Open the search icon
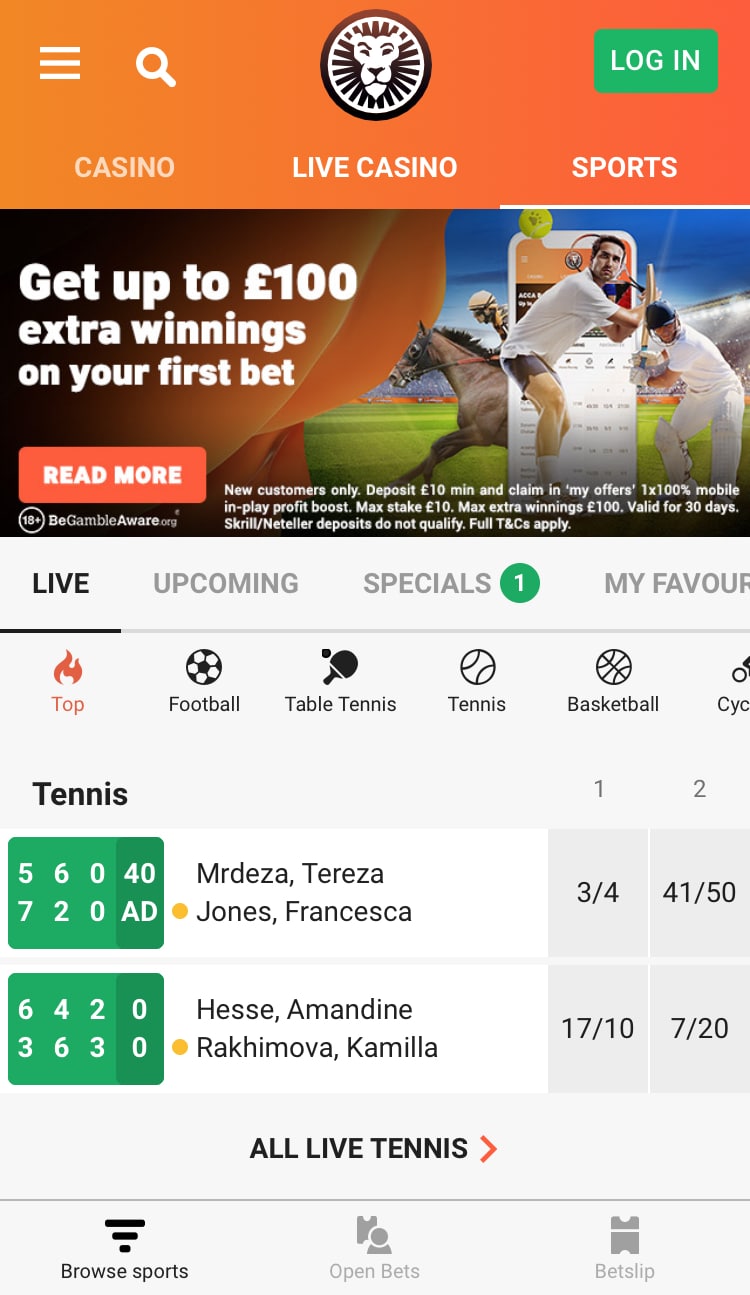750x1295 pixels. coord(156,67)
